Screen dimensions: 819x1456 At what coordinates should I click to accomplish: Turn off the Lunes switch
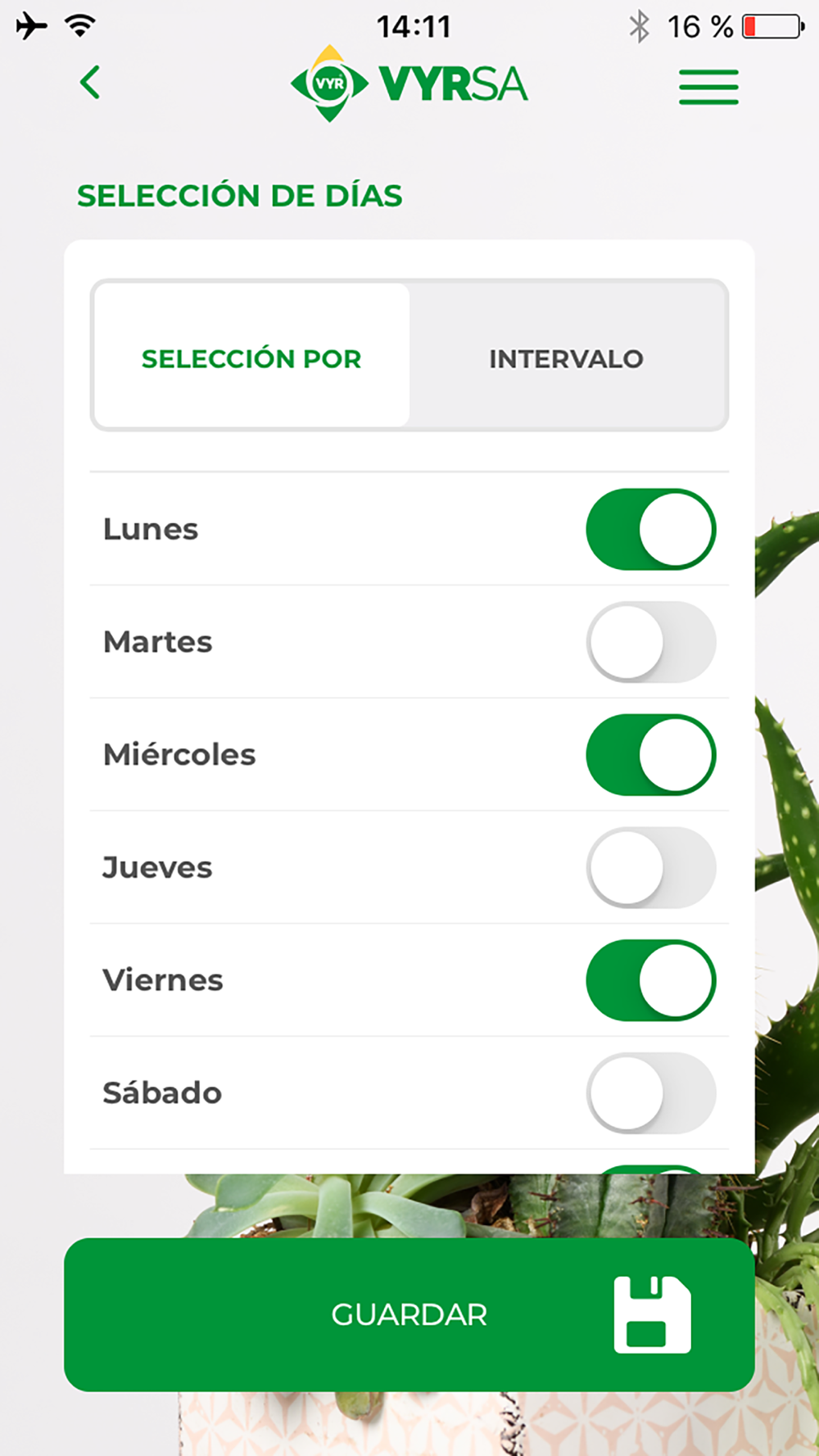(x=651, y=529)
